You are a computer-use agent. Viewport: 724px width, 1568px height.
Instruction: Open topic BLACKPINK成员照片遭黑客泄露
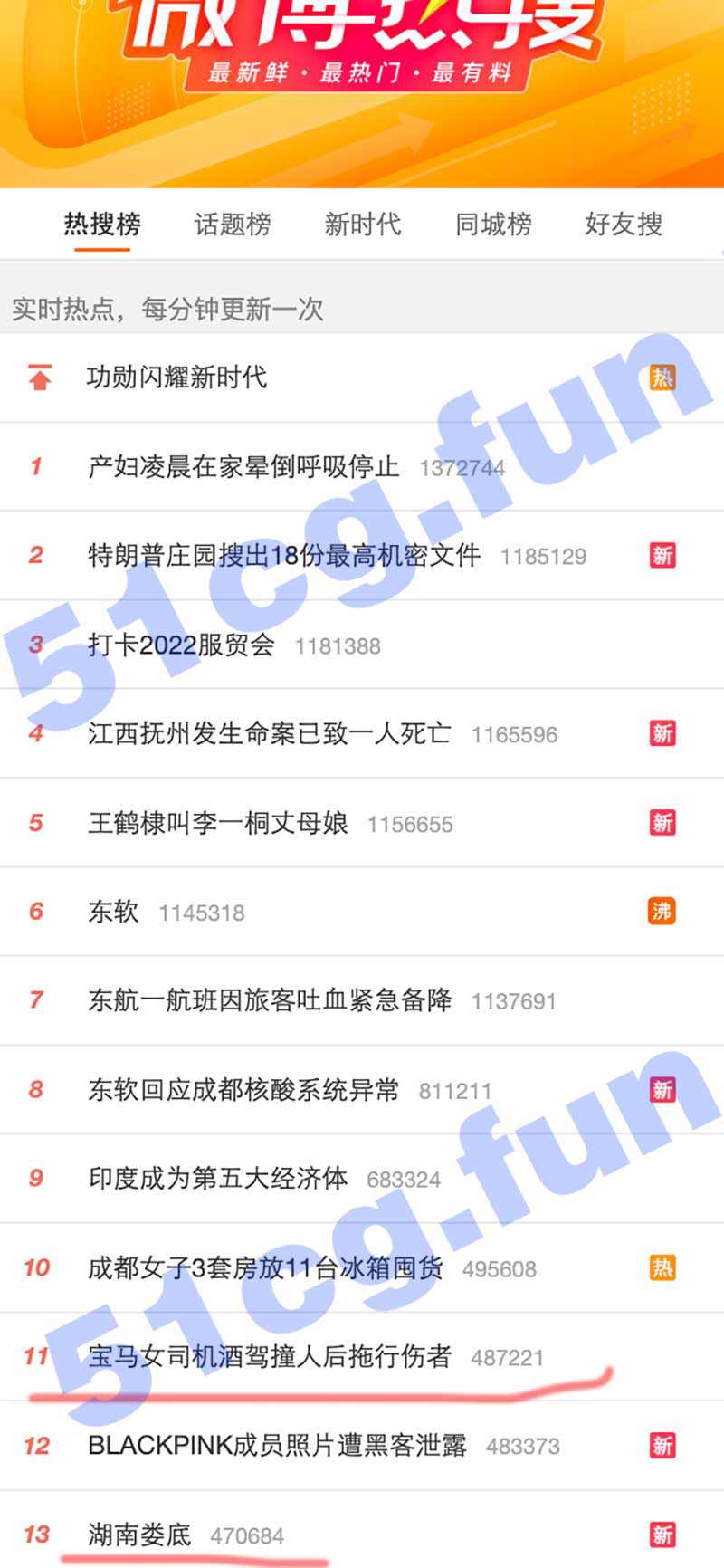point(277,1445)
